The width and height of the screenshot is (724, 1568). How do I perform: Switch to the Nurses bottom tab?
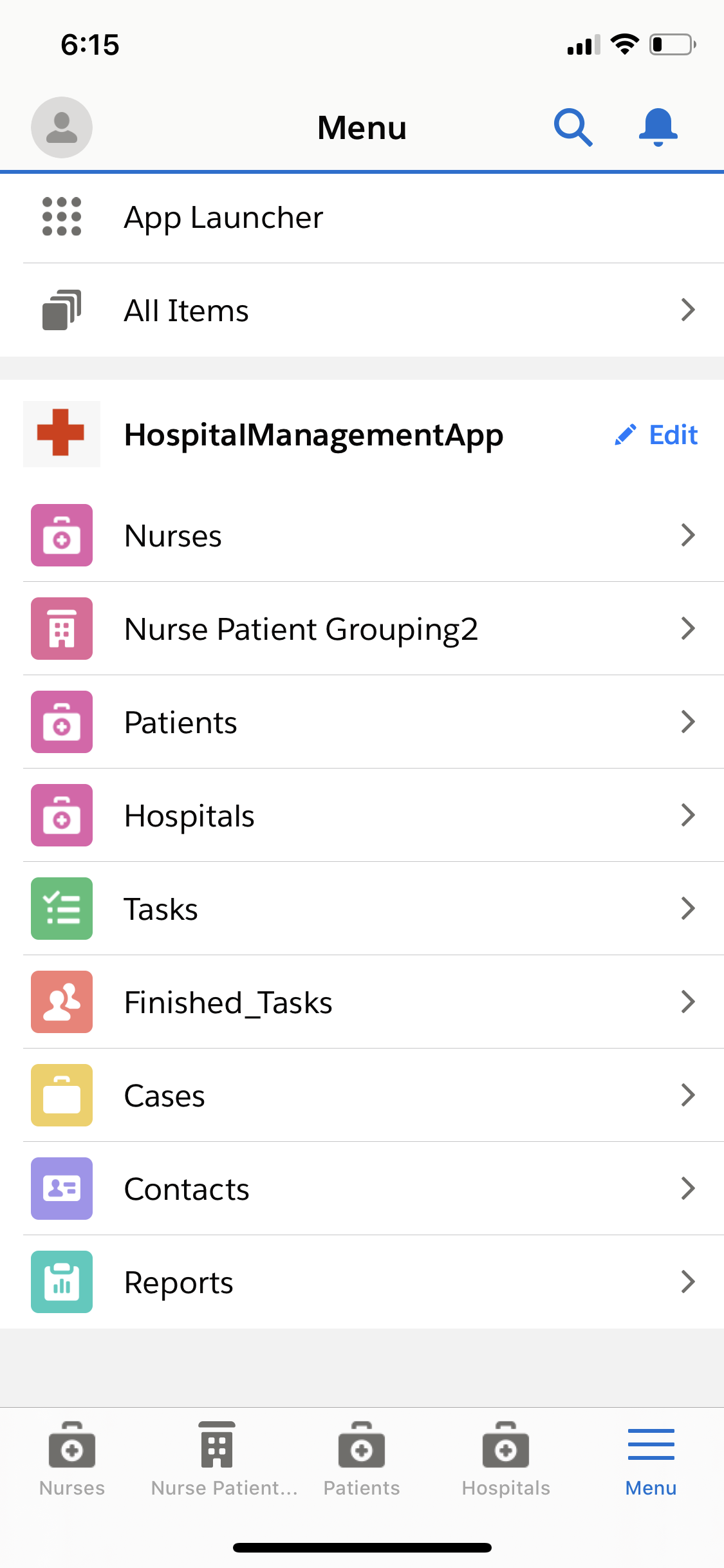72,1460
